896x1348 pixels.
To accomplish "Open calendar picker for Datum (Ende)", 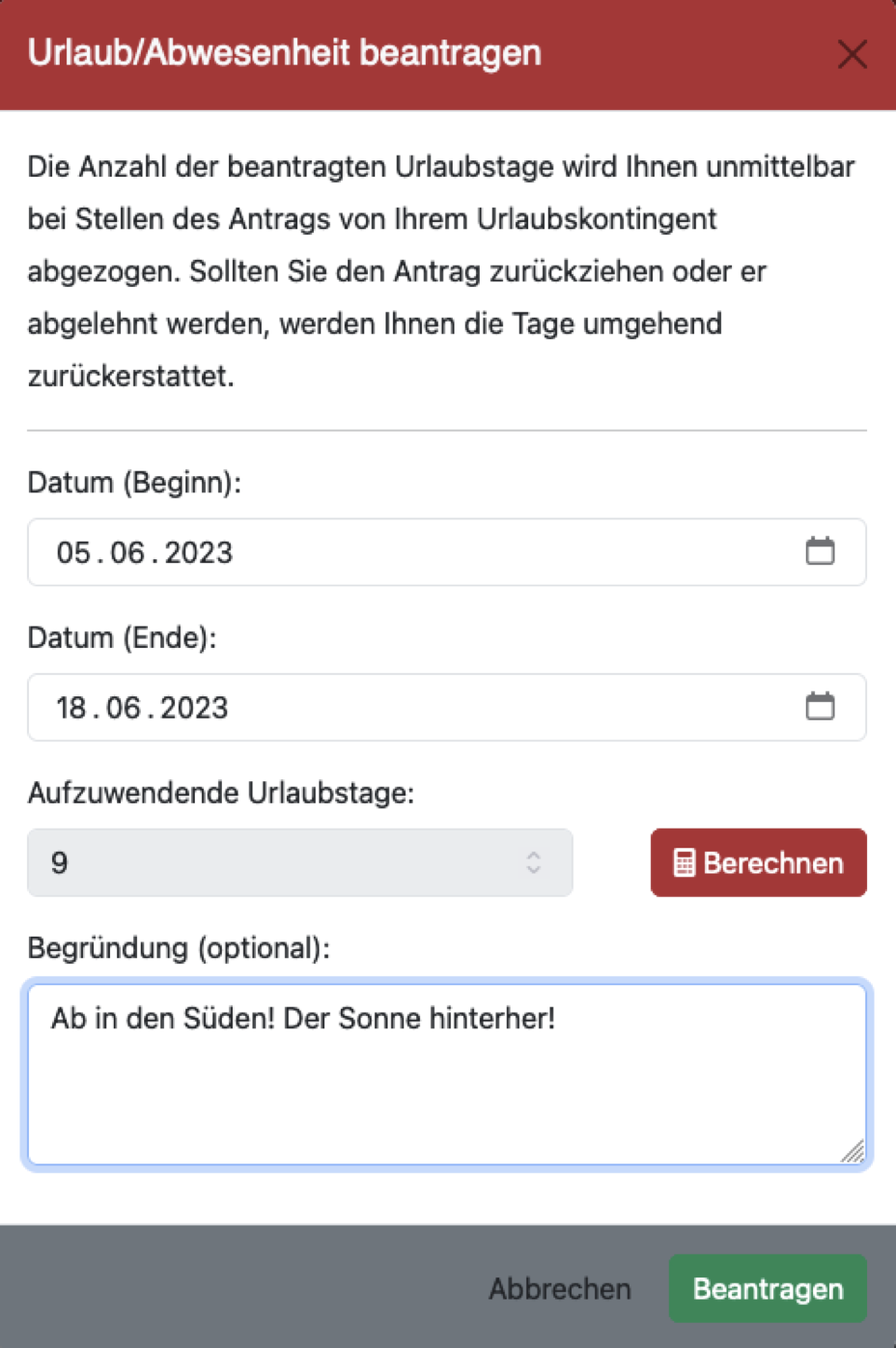I will click(x=820, y=707).
